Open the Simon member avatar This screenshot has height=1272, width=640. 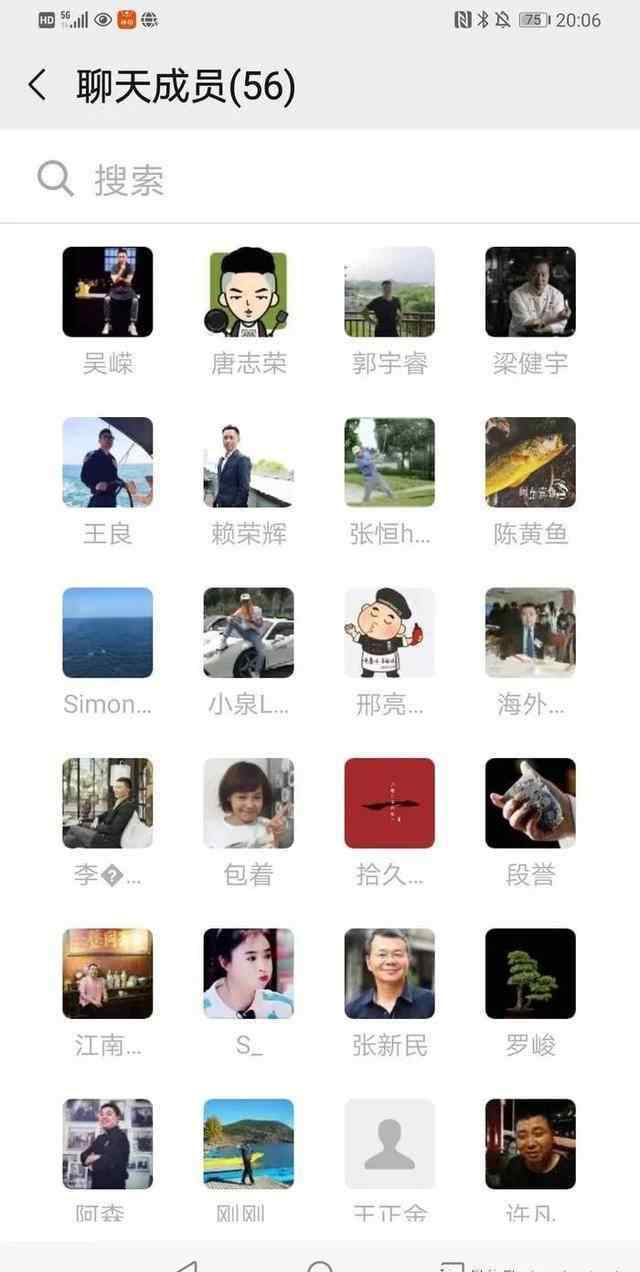(108, 633)
